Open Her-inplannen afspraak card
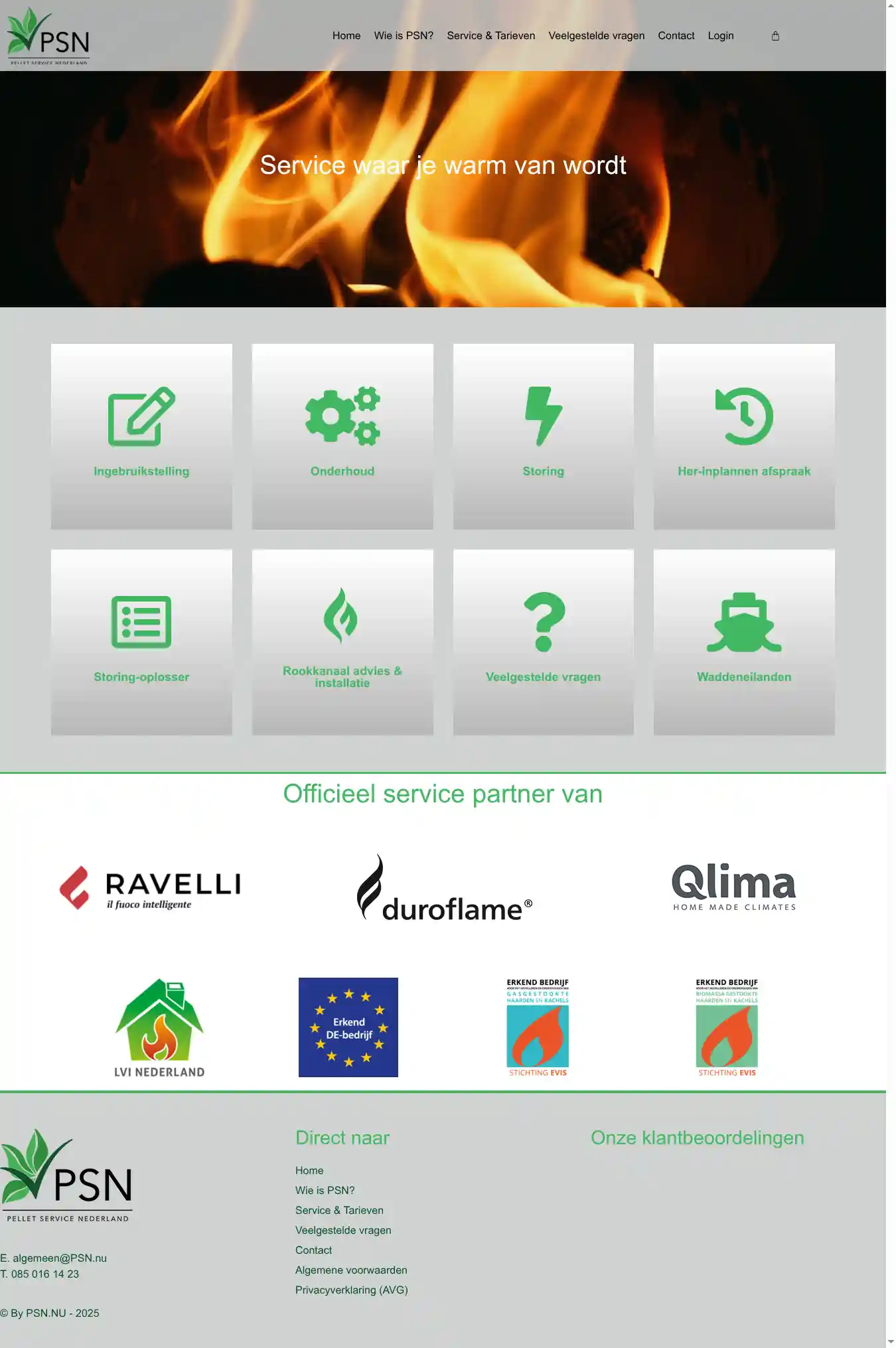 744,436
